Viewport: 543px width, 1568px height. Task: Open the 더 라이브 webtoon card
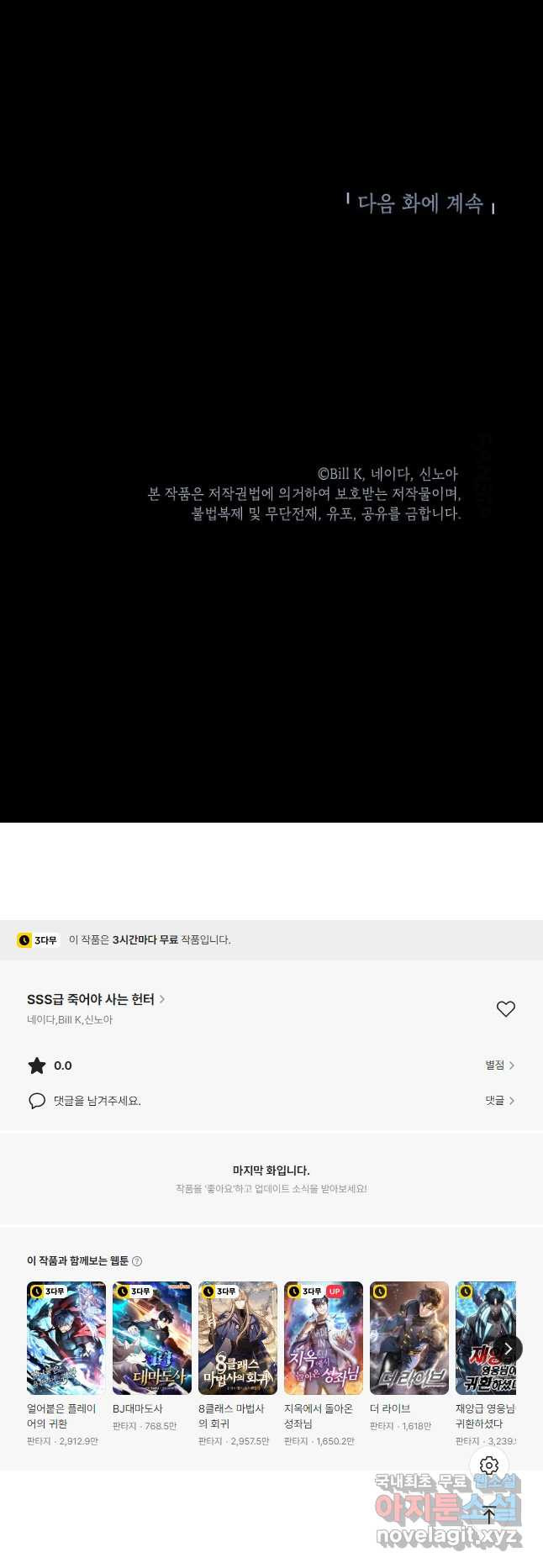(409, 1338)
